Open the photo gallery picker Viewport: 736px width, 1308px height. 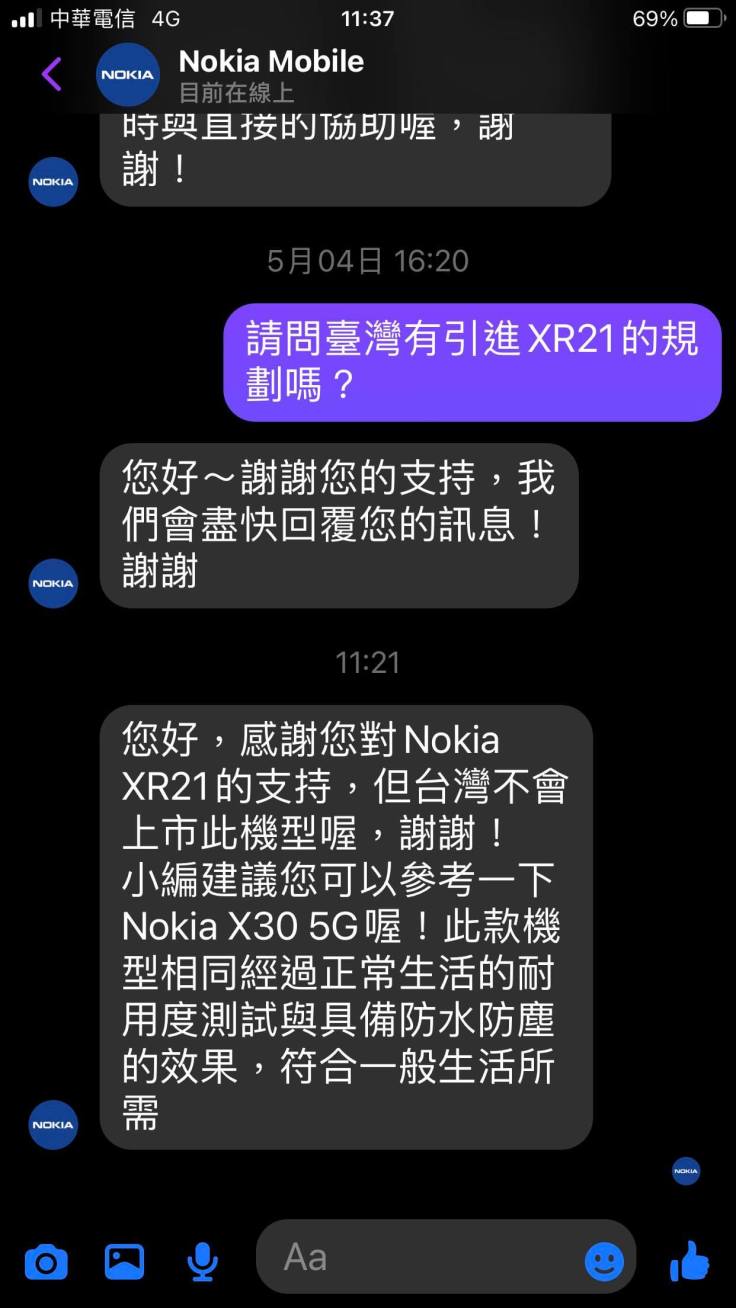[x=125, y=1261]
